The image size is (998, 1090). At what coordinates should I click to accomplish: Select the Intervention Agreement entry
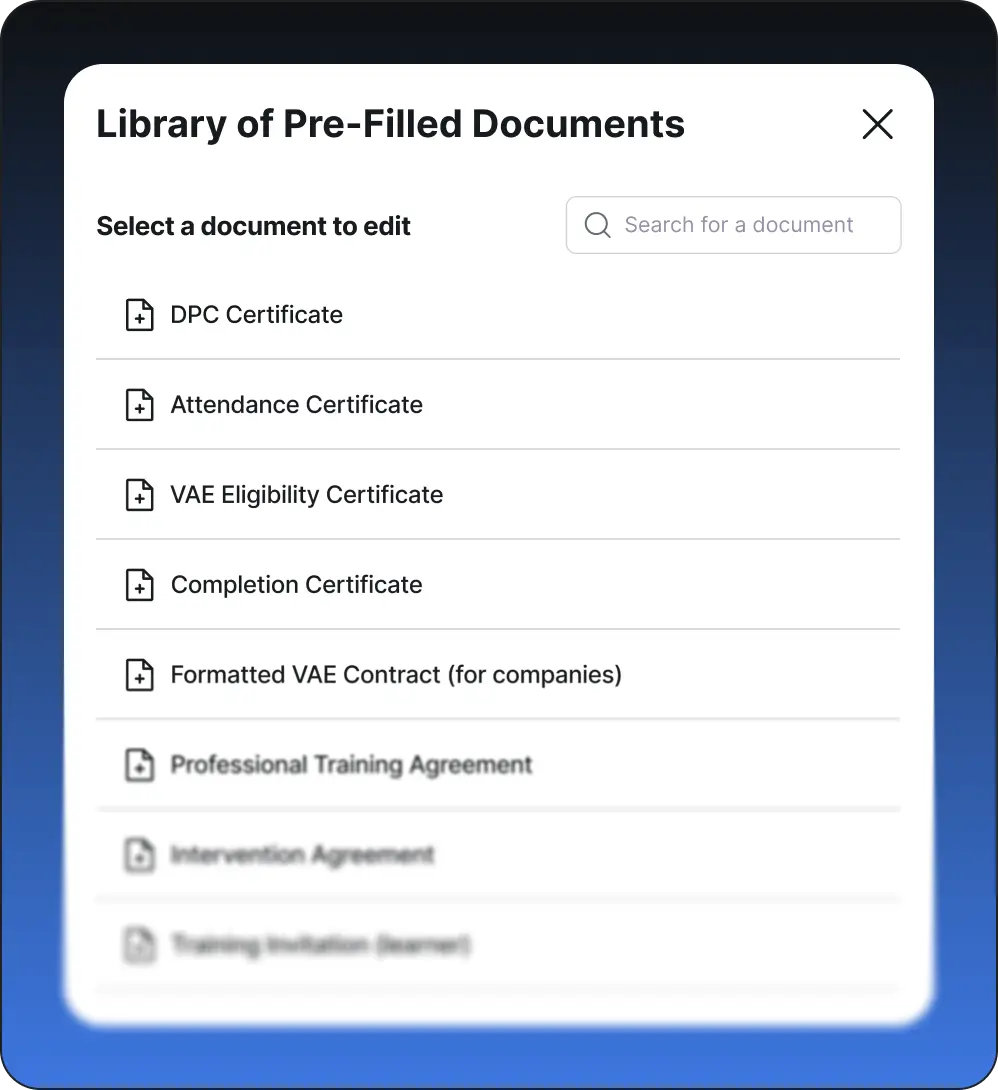point(302,854)
